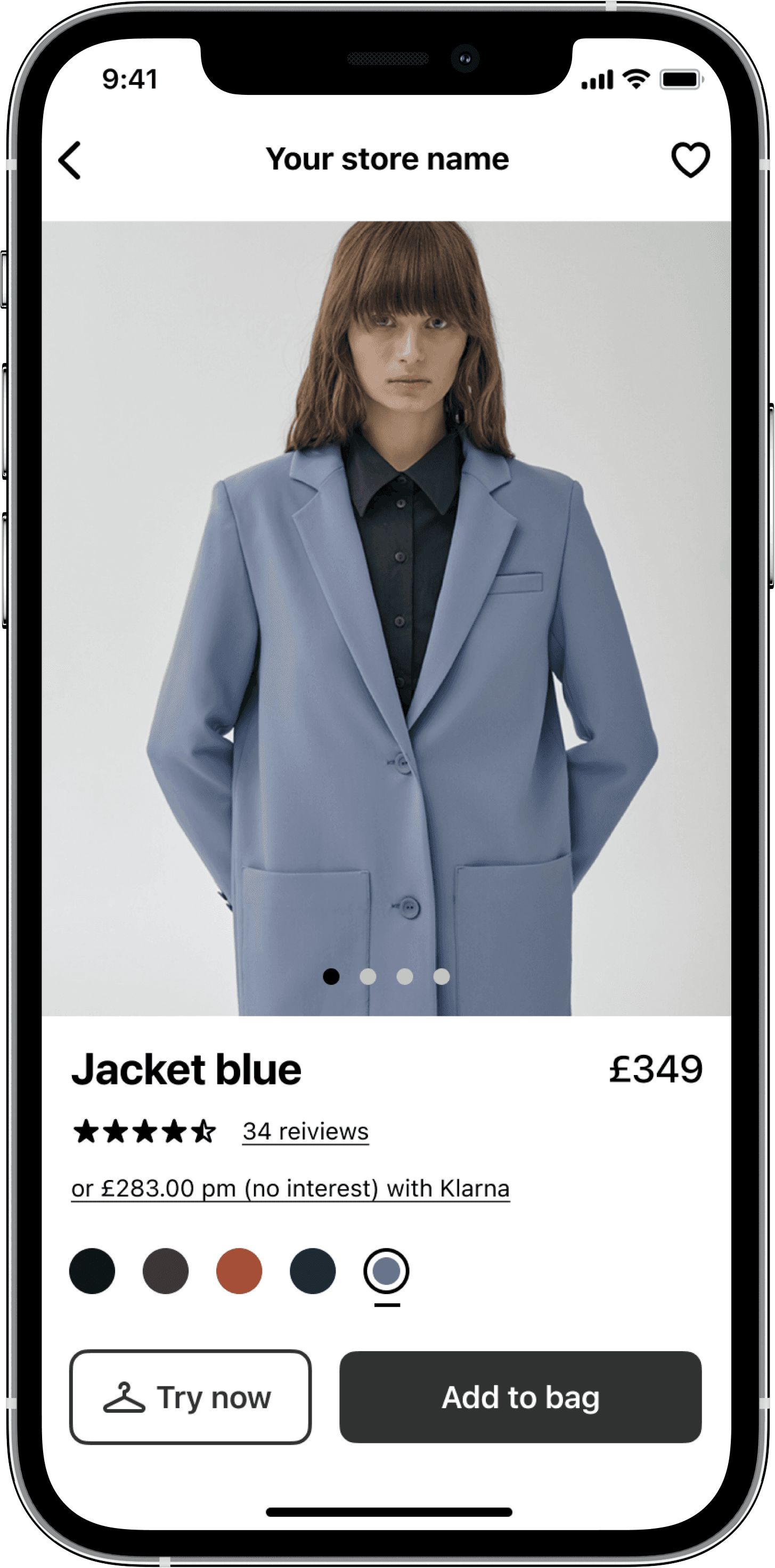The image size is (775, 1568).
Task: Tap the Try now button
Action: [190, 1397]
